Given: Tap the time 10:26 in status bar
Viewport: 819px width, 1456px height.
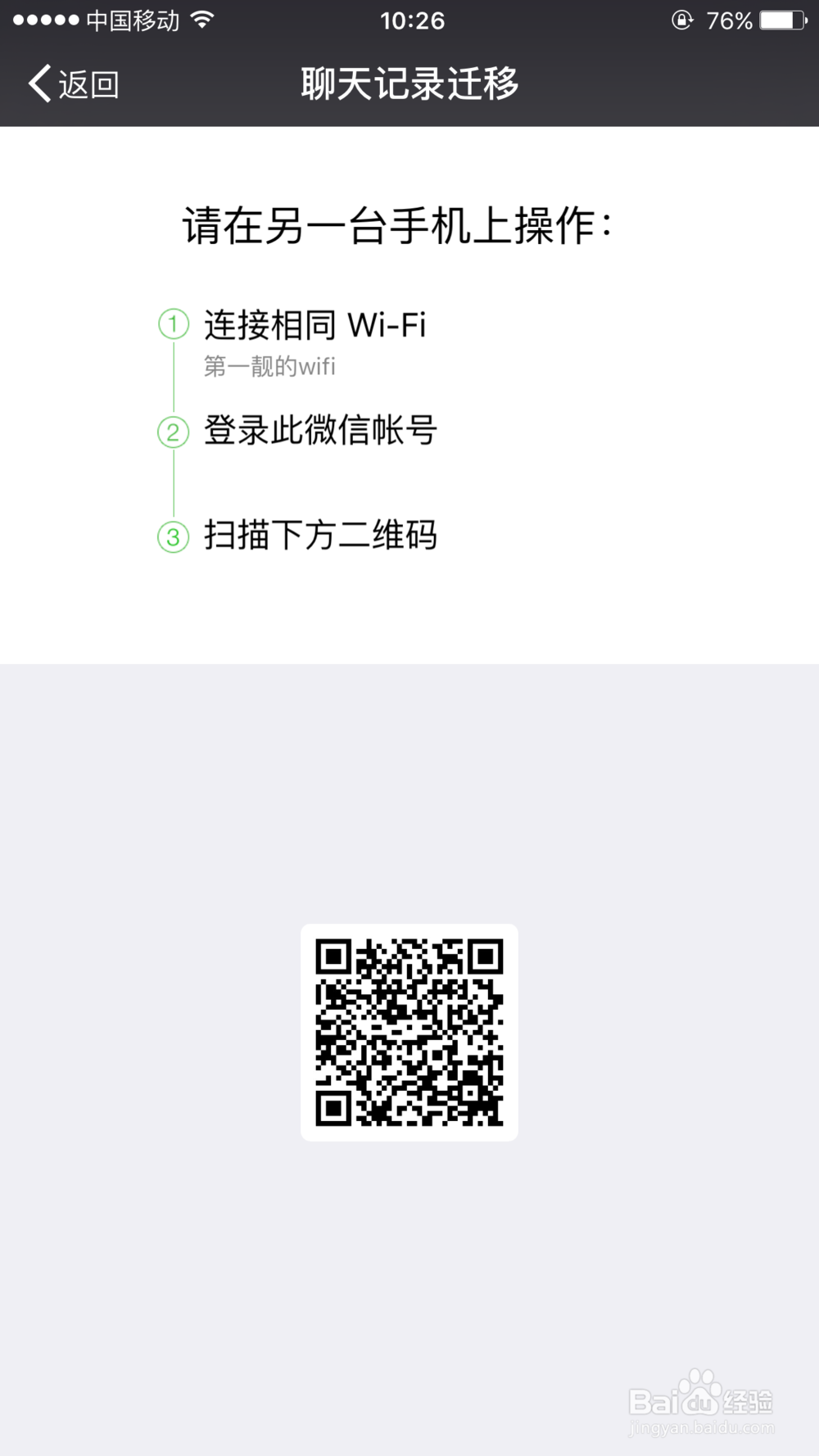Looking at the screenshot, I should coord(409,20).
